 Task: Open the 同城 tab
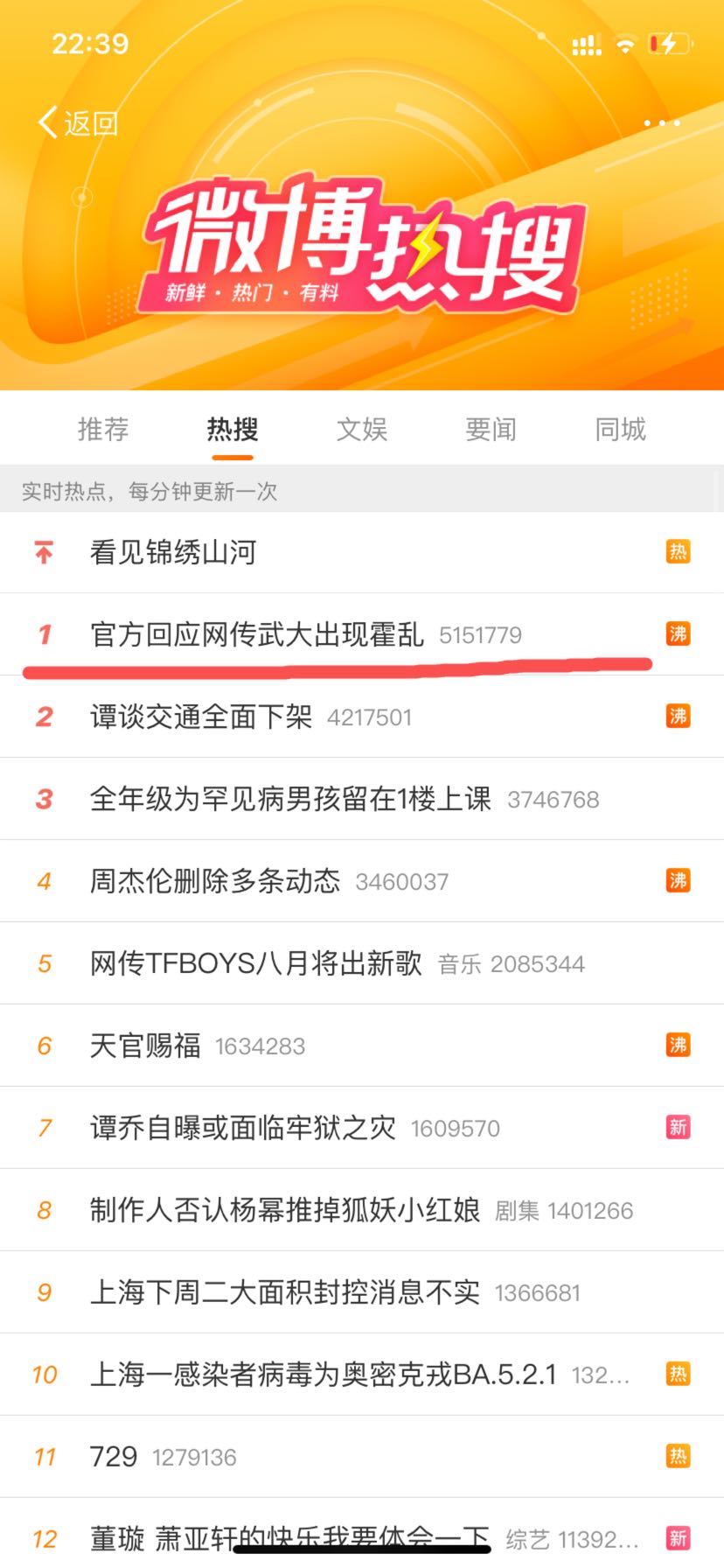pos(620,430)
